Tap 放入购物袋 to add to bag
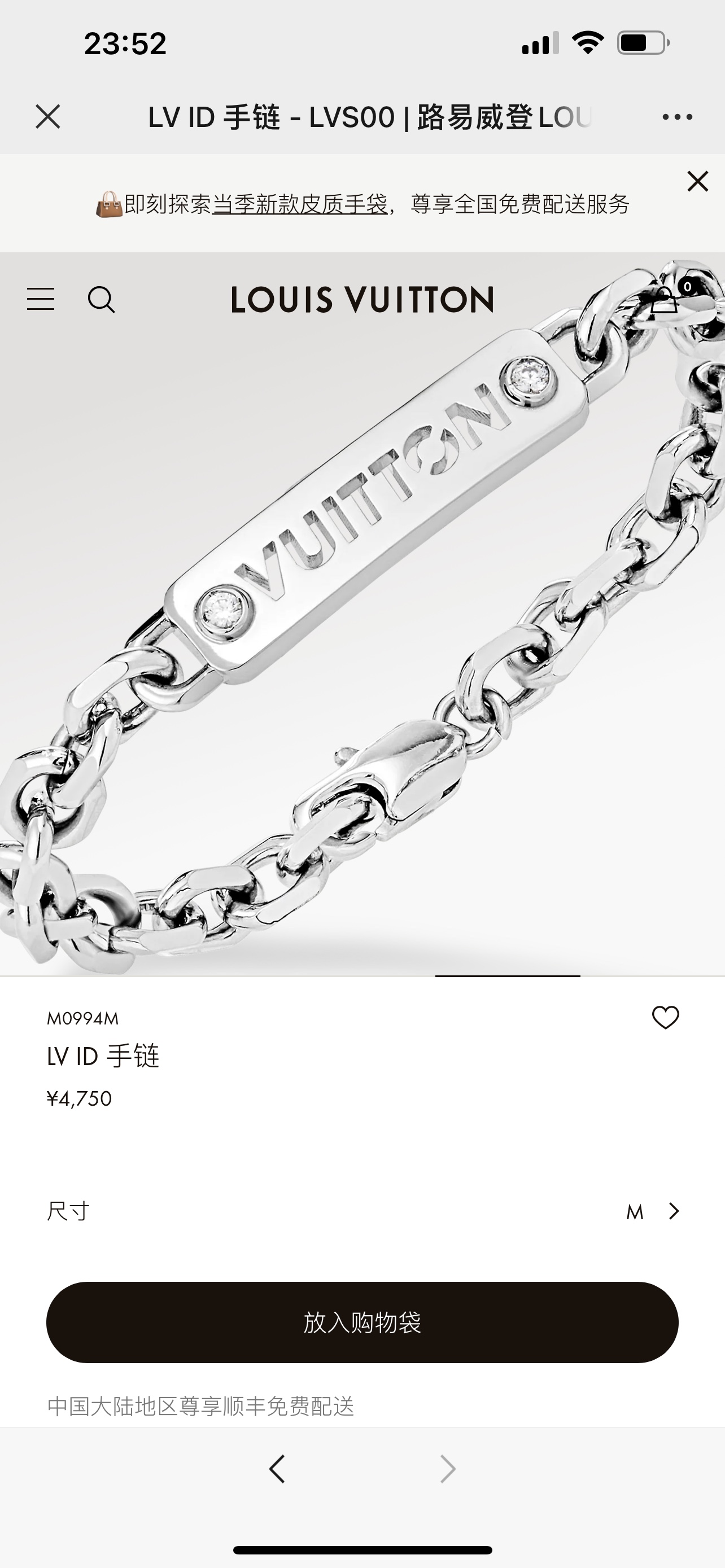This screenshot has height=1568, width=725. [x=362, y=1322]
